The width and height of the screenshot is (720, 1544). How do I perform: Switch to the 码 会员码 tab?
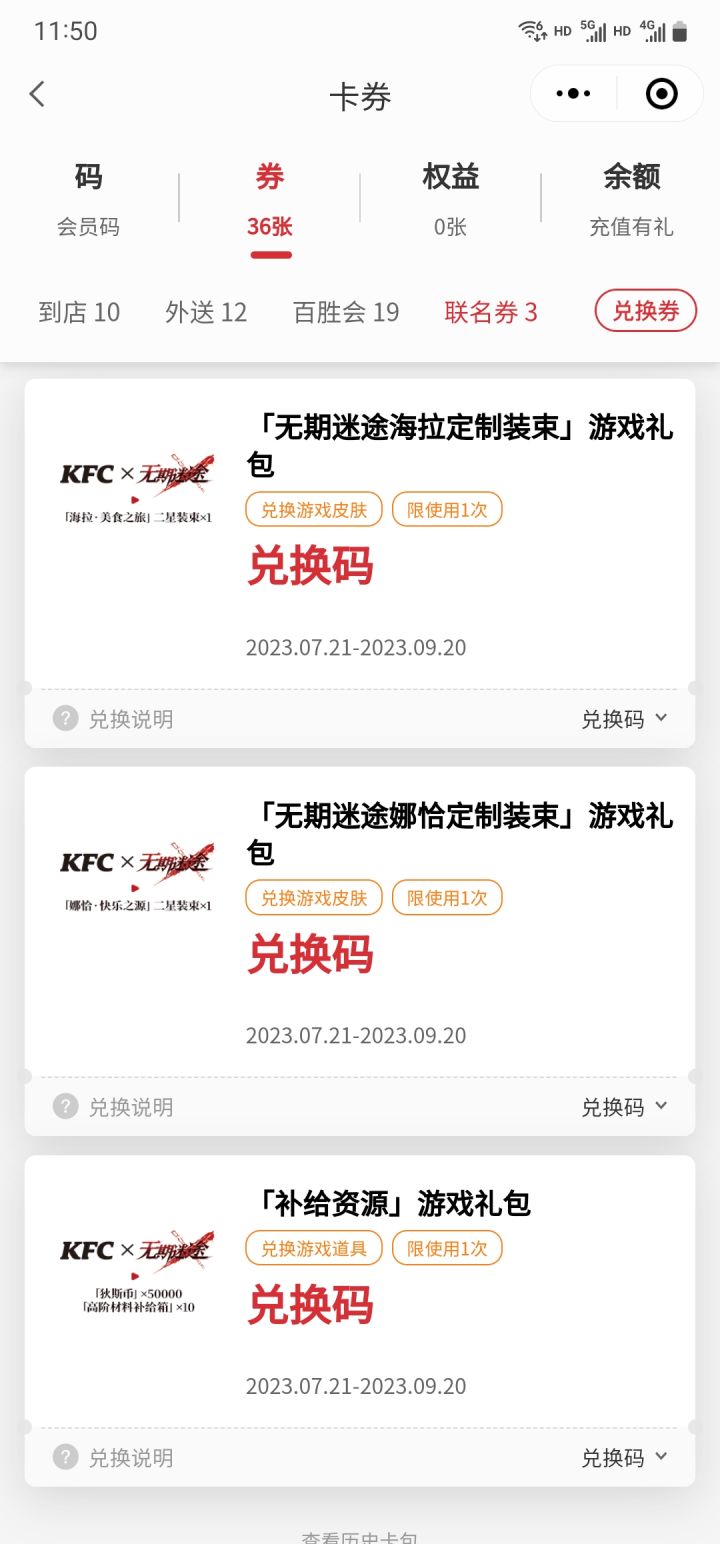[88, 200]
